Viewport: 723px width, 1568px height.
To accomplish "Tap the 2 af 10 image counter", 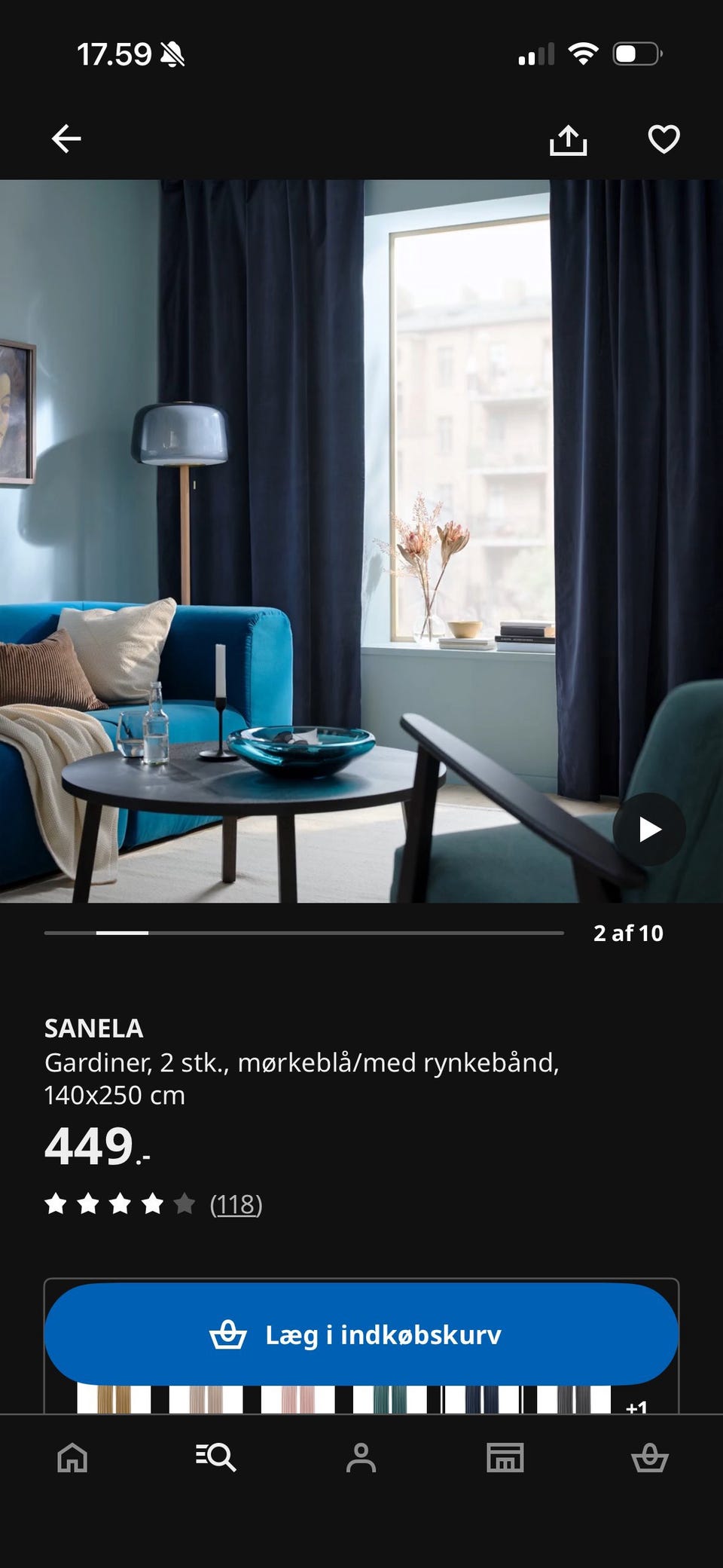I will 629,934.
